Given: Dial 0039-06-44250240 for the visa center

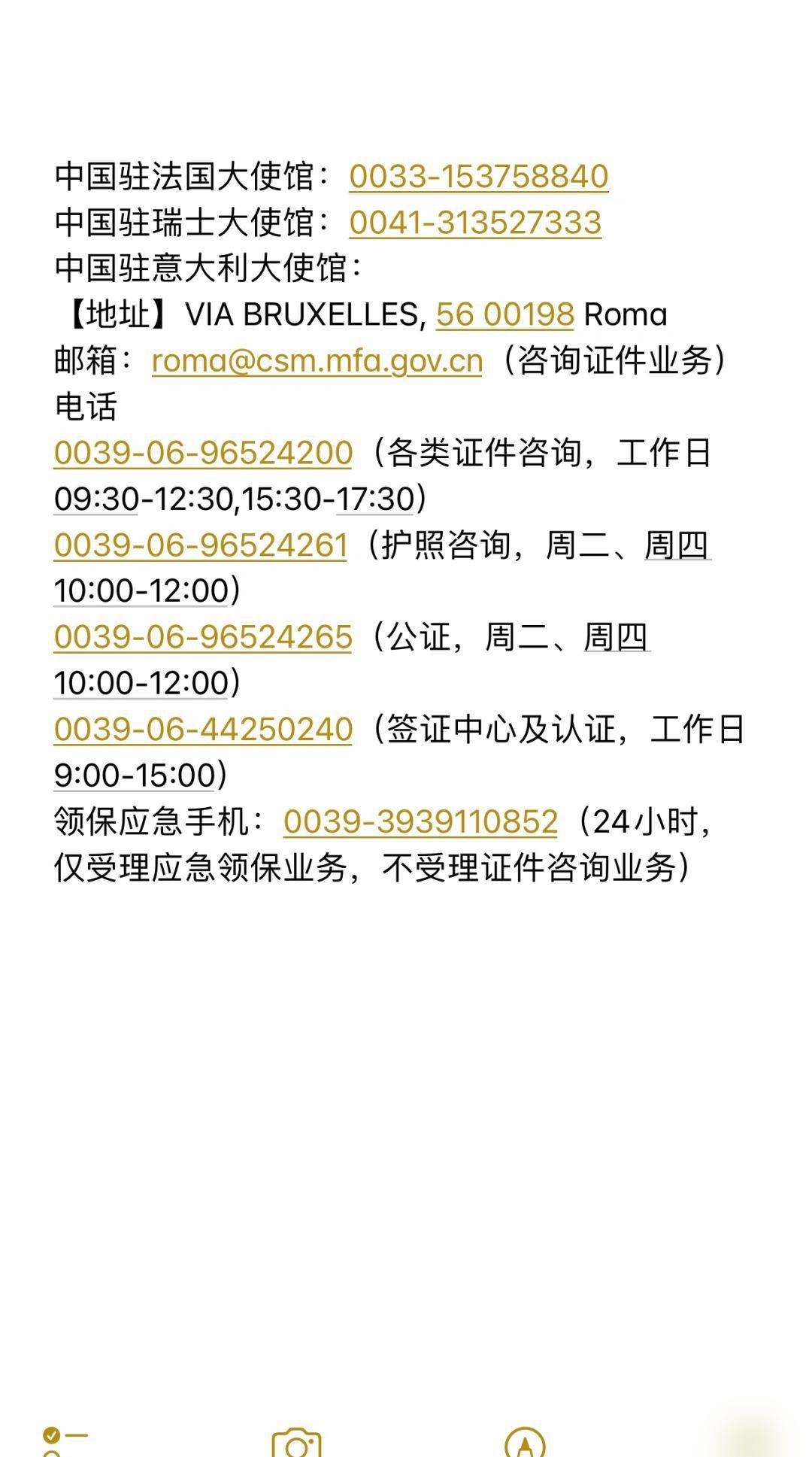Looking at the screenshot, I should [203, 730].
